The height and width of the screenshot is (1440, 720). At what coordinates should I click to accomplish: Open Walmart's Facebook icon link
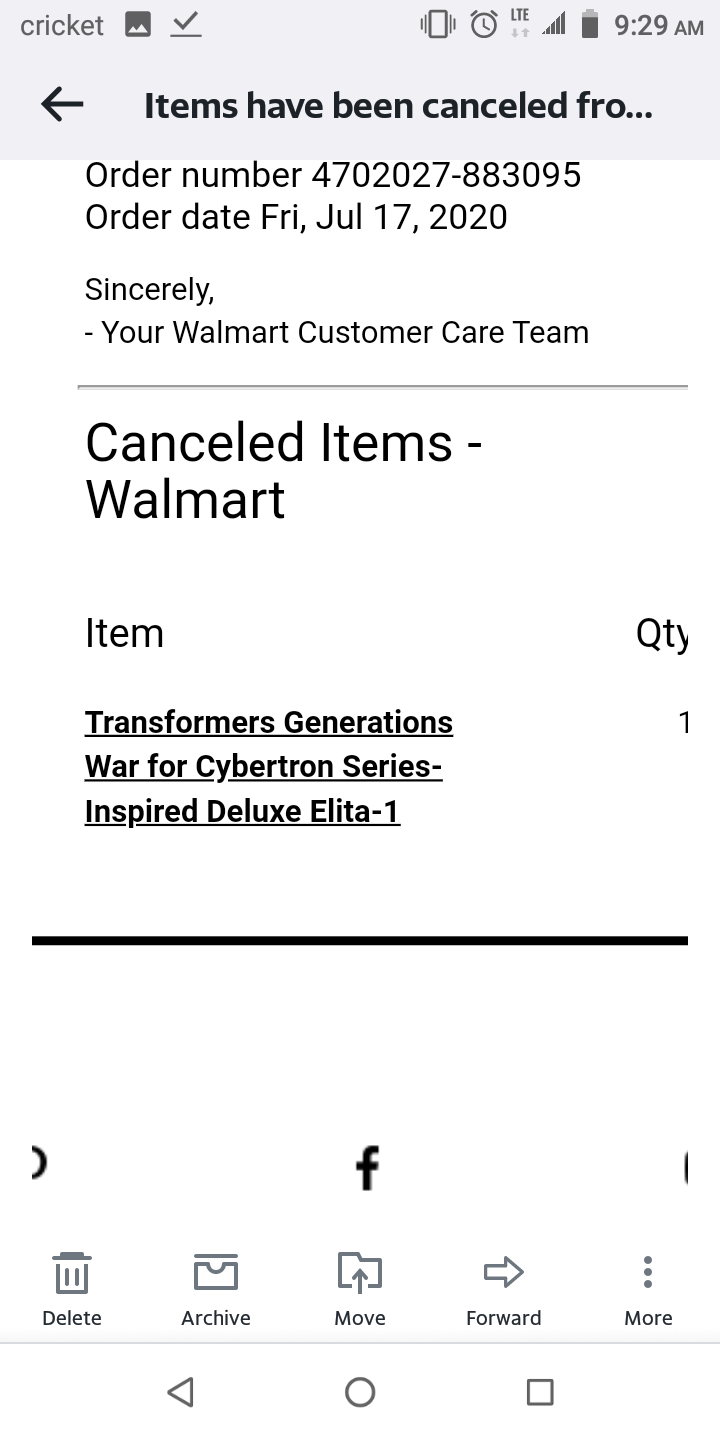(367, 1168)
